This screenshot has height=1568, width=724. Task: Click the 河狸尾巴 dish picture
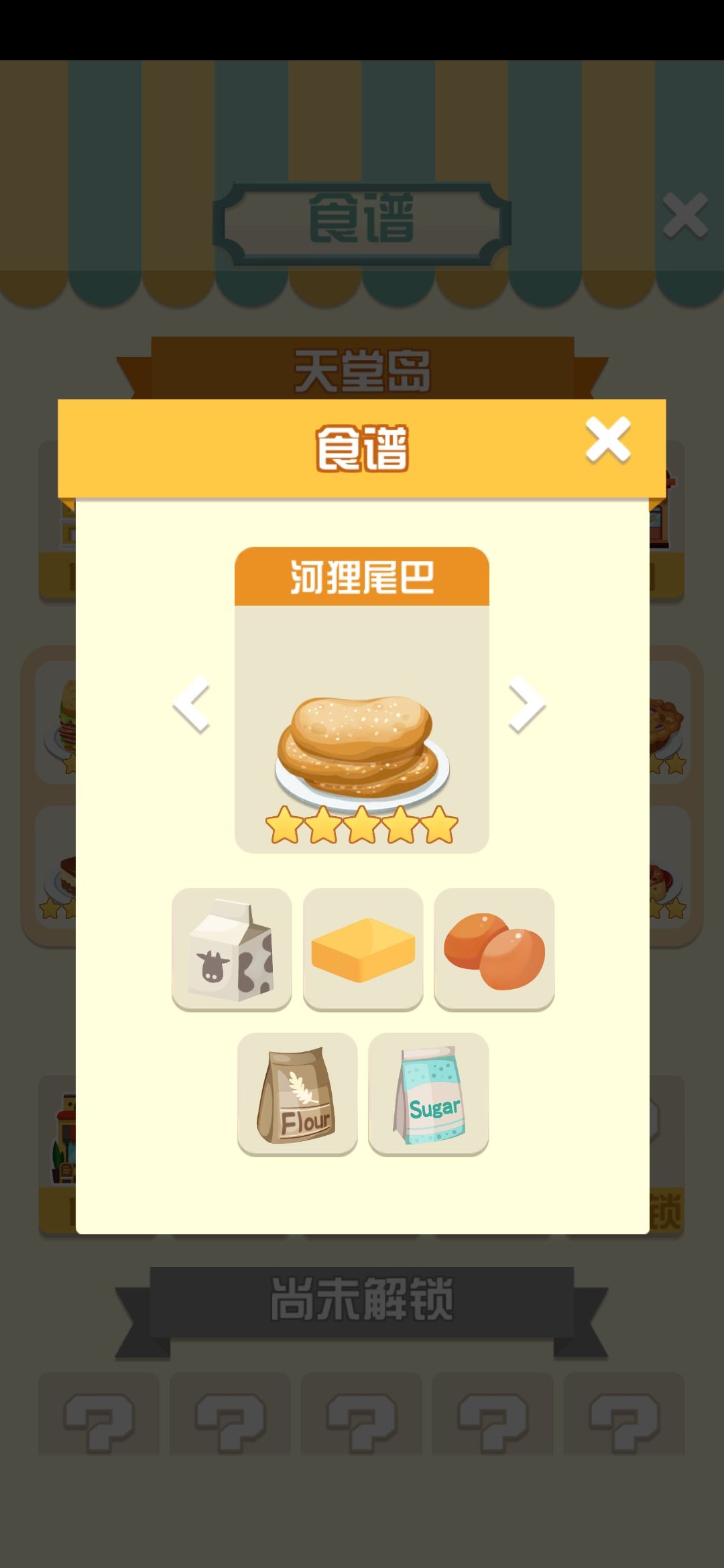[362, 744]
